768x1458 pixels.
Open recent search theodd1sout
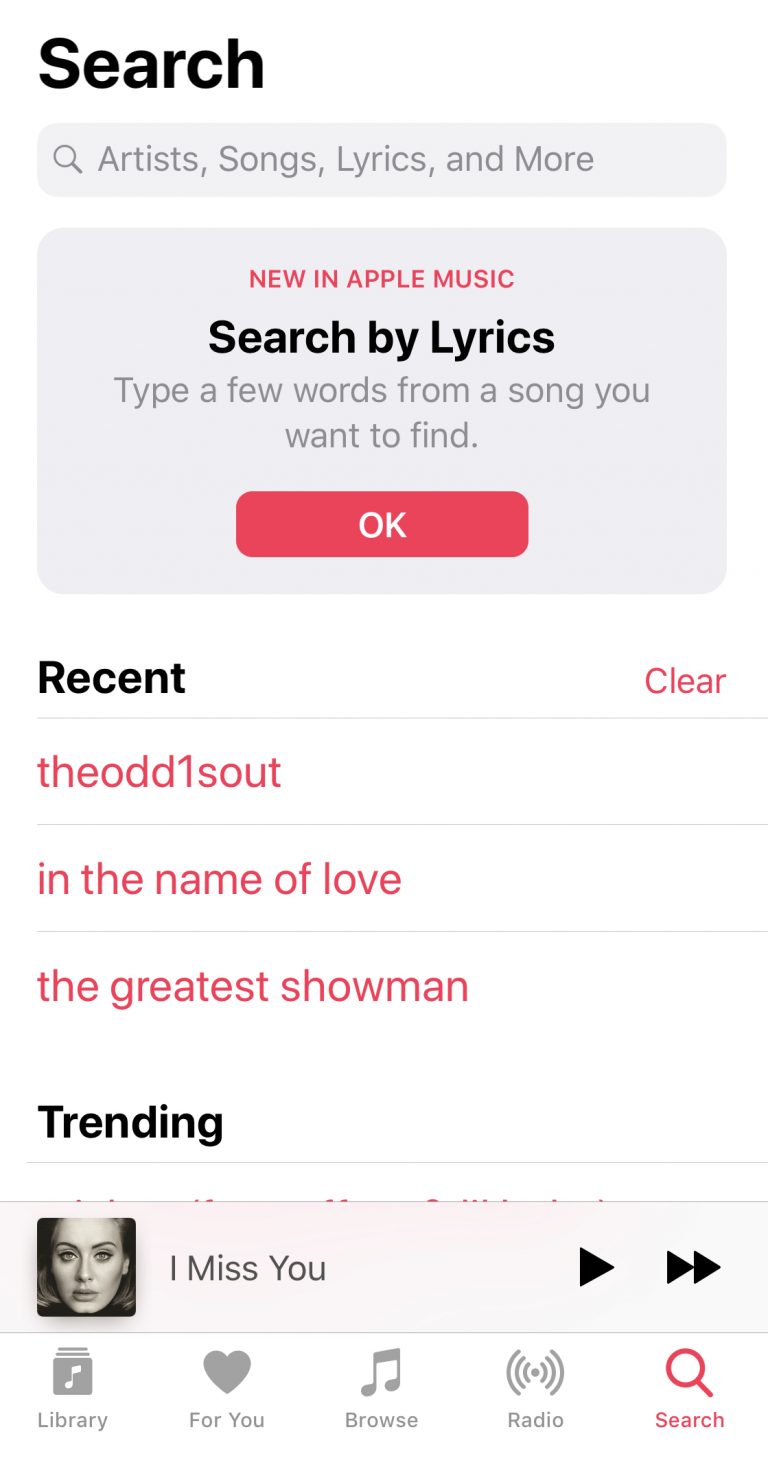(x=160, y=772)
